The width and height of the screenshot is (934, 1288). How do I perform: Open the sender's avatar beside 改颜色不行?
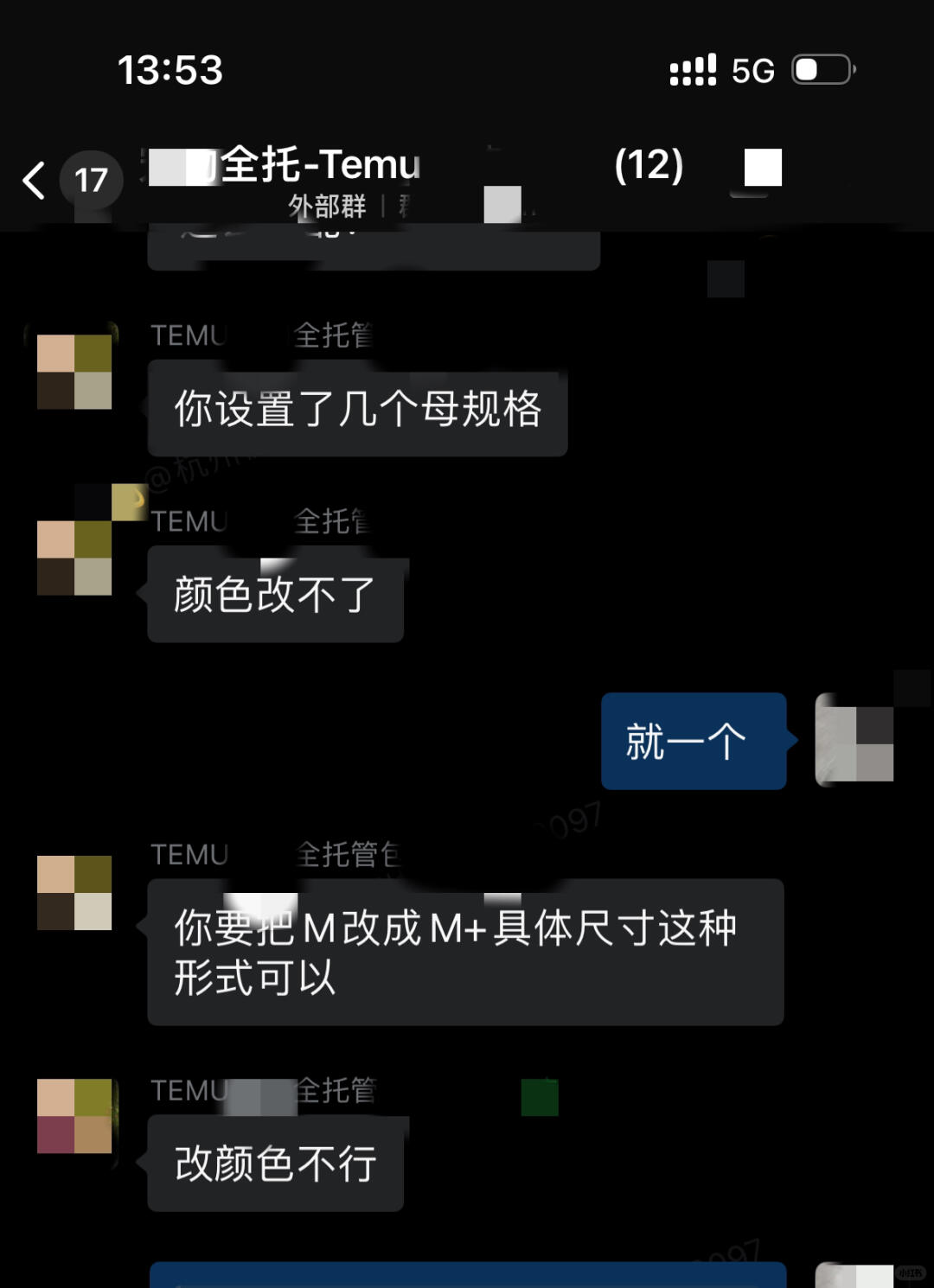pos(74,1115)
